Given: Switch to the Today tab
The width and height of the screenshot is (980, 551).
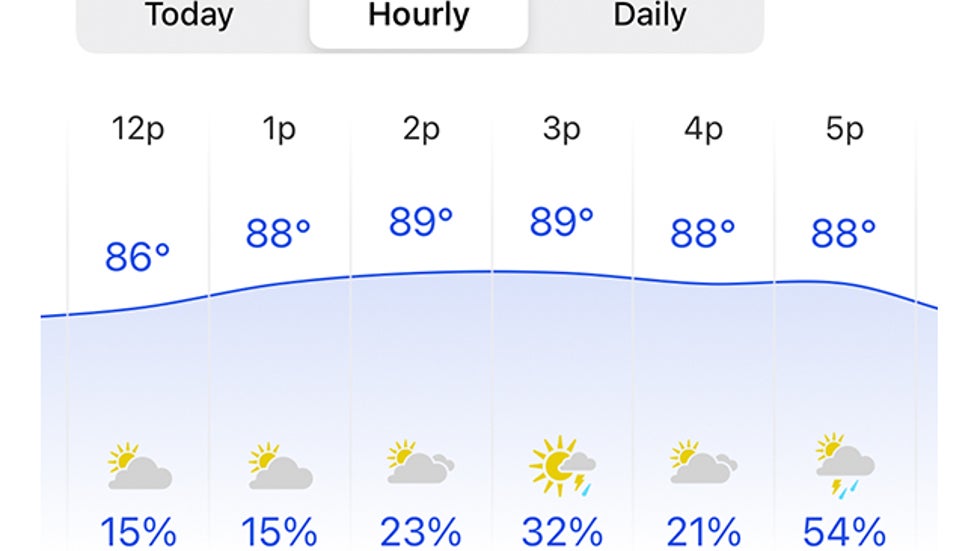Looking at the screenshot, I should 189,17.
